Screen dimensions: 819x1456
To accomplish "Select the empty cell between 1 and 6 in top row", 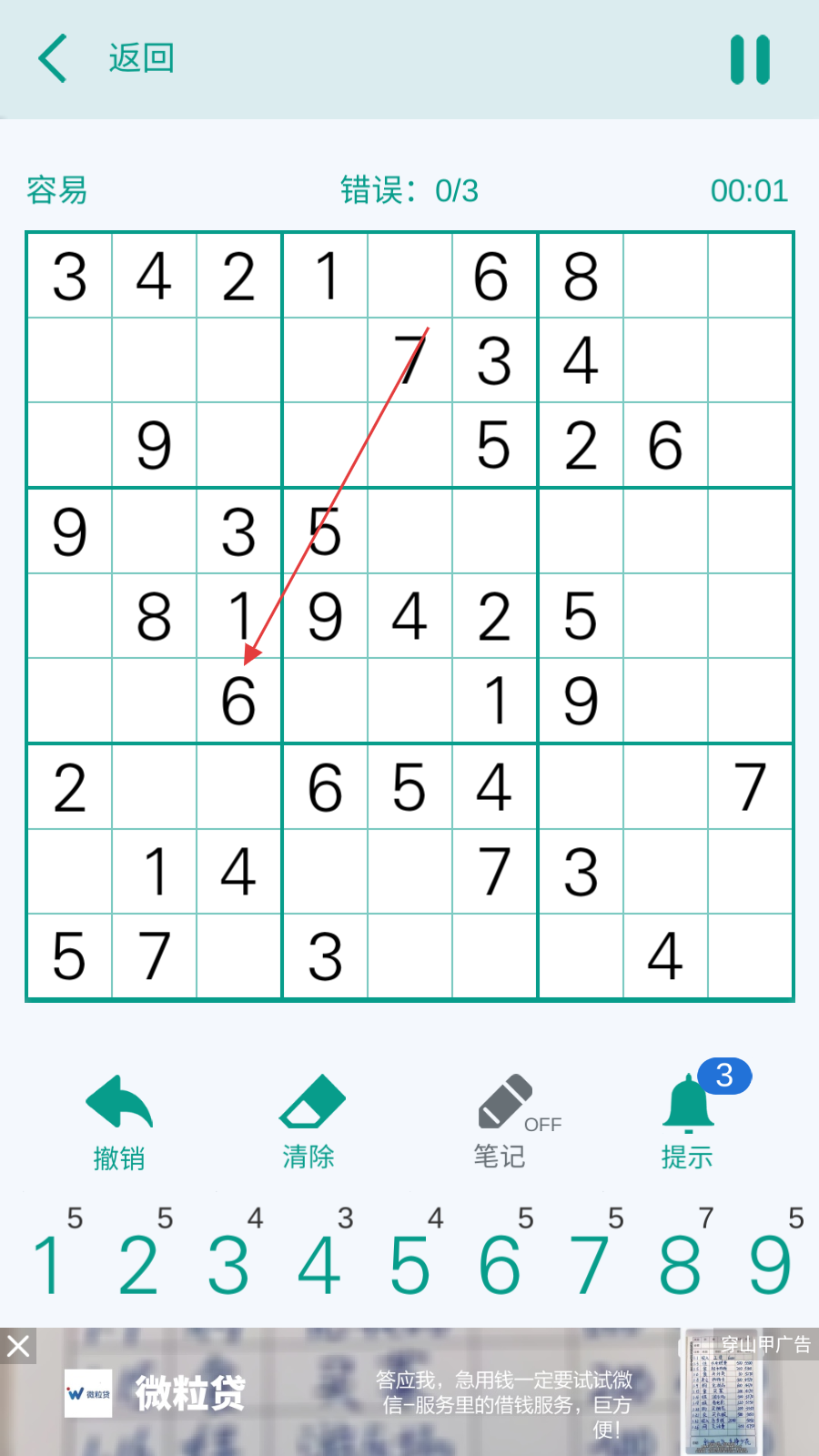I will pyautogui.click(x=409, y=276).
